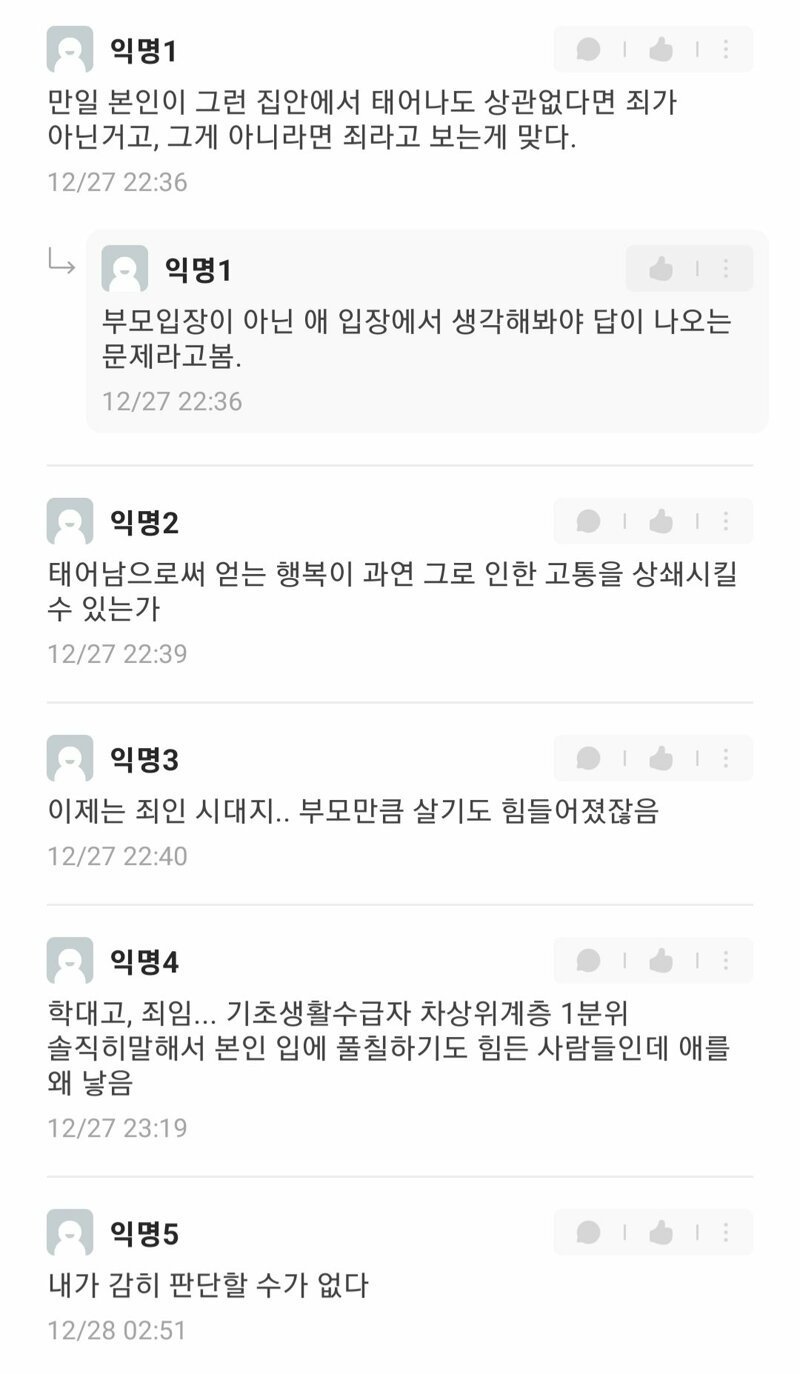The width and height of the screenshot is (800, 1374).
Task: Open more options on 익명5's comment
Action: (x=726, y=1232)
